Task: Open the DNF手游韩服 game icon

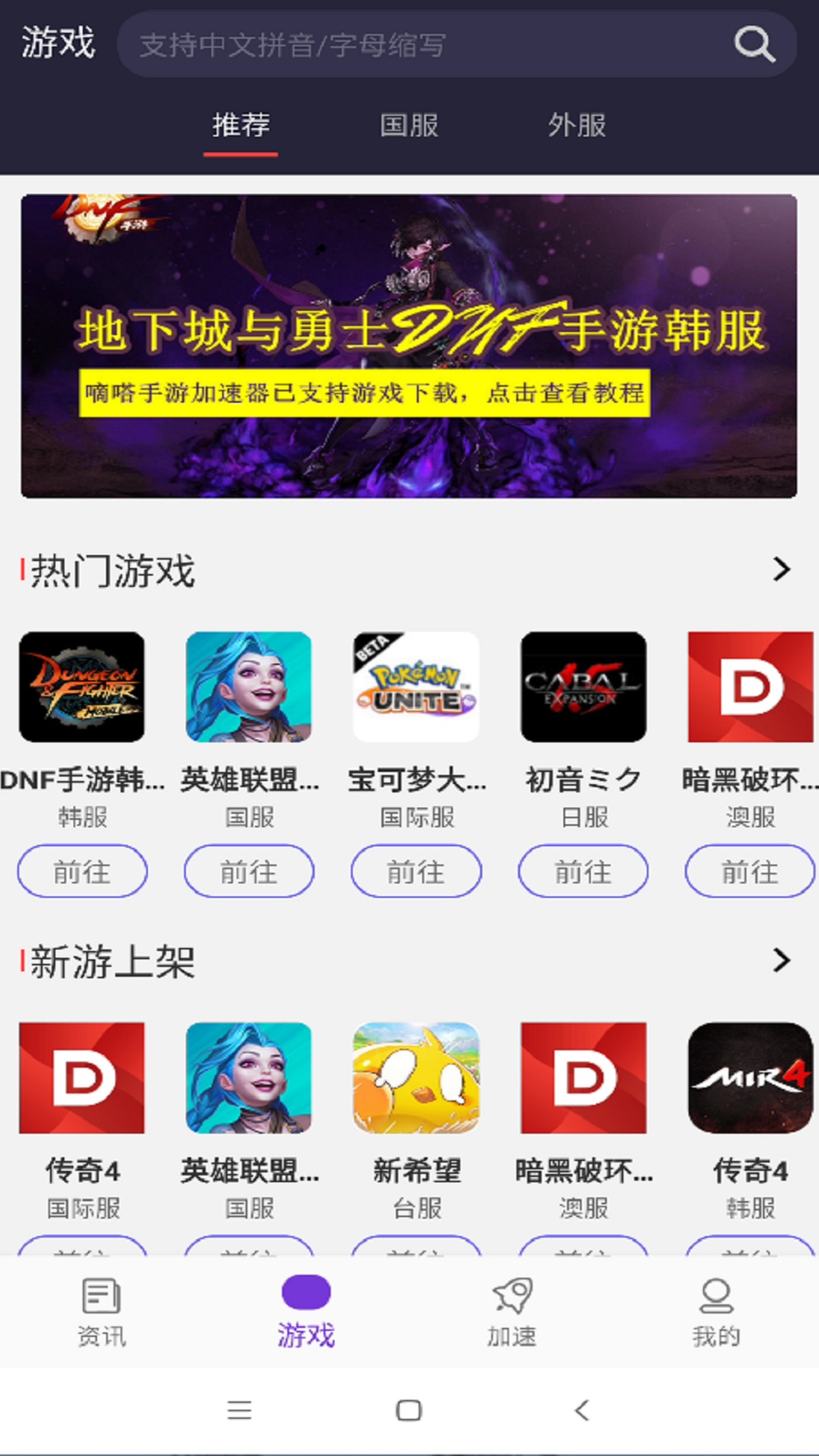Action: [82, 686]
